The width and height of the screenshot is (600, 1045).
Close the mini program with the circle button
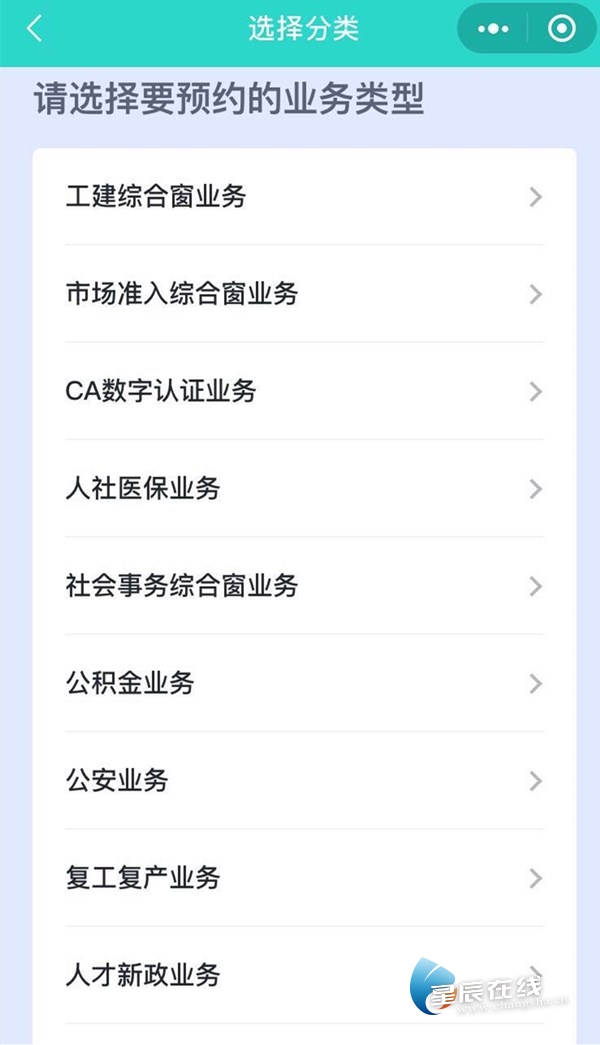[562, 30]
